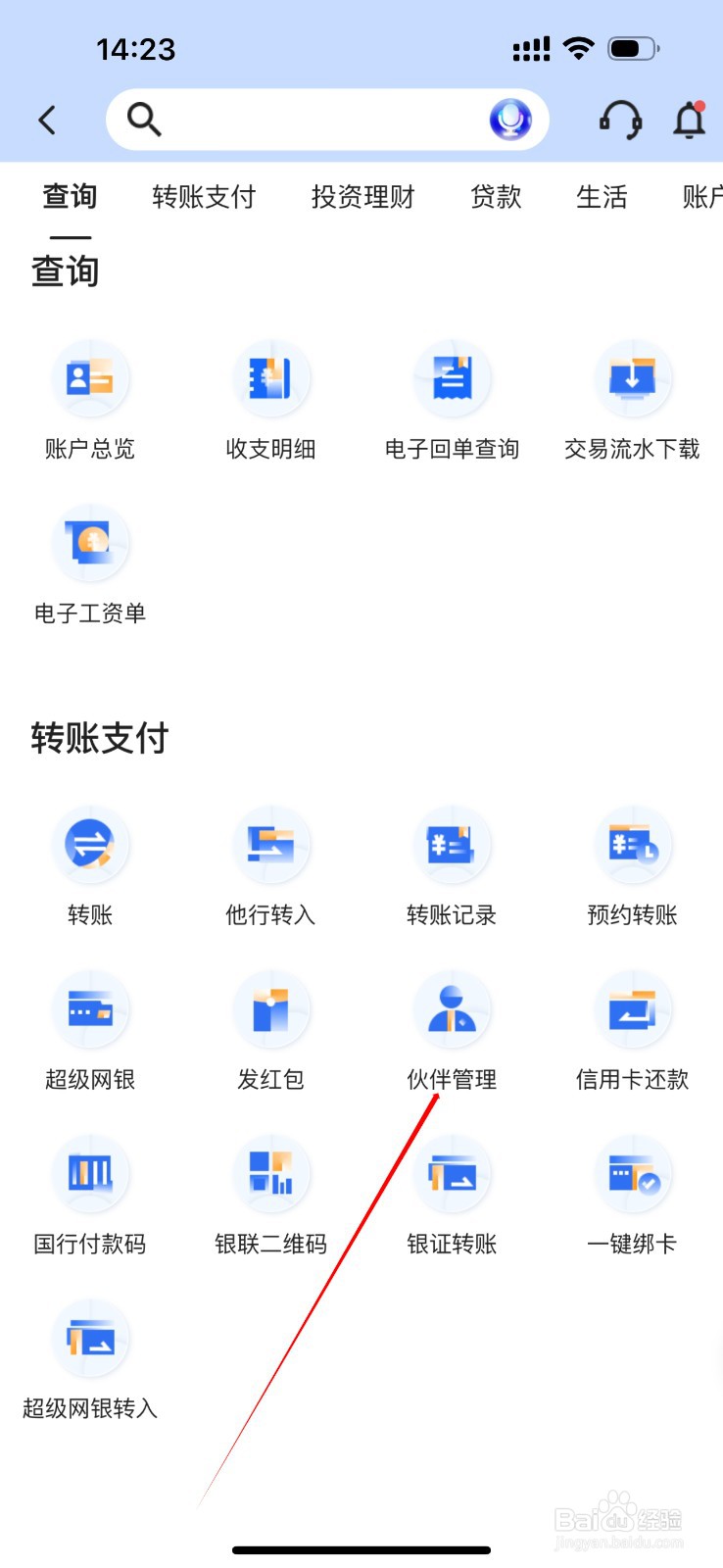Open customer service headset icon

[x=620, y=120]
